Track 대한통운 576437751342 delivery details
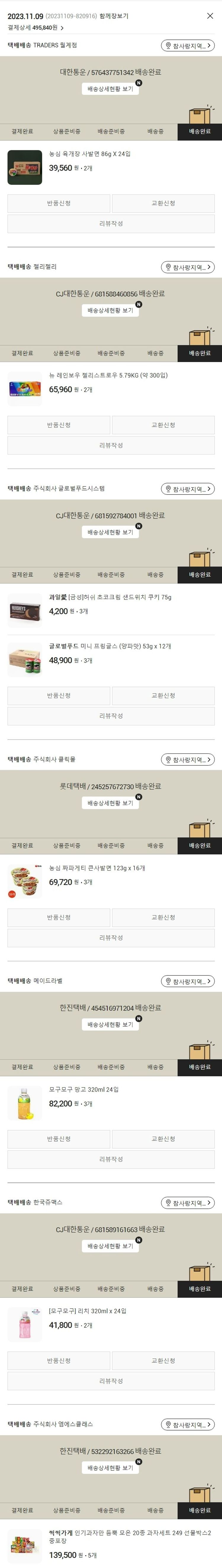 (110, 89)
